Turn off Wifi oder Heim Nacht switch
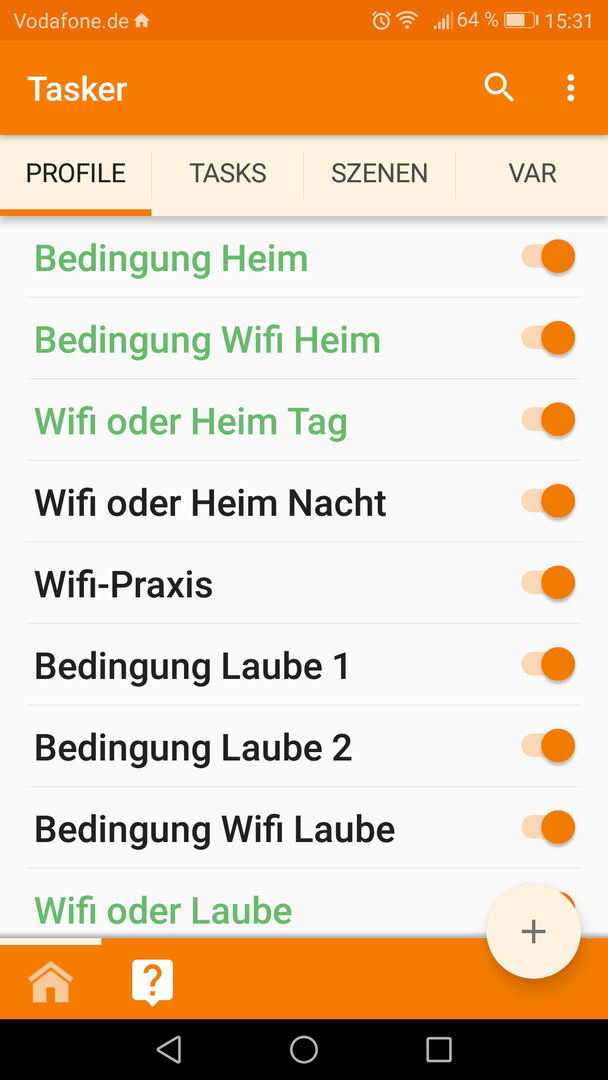The image size is (608, 1080). pos(548,501)
